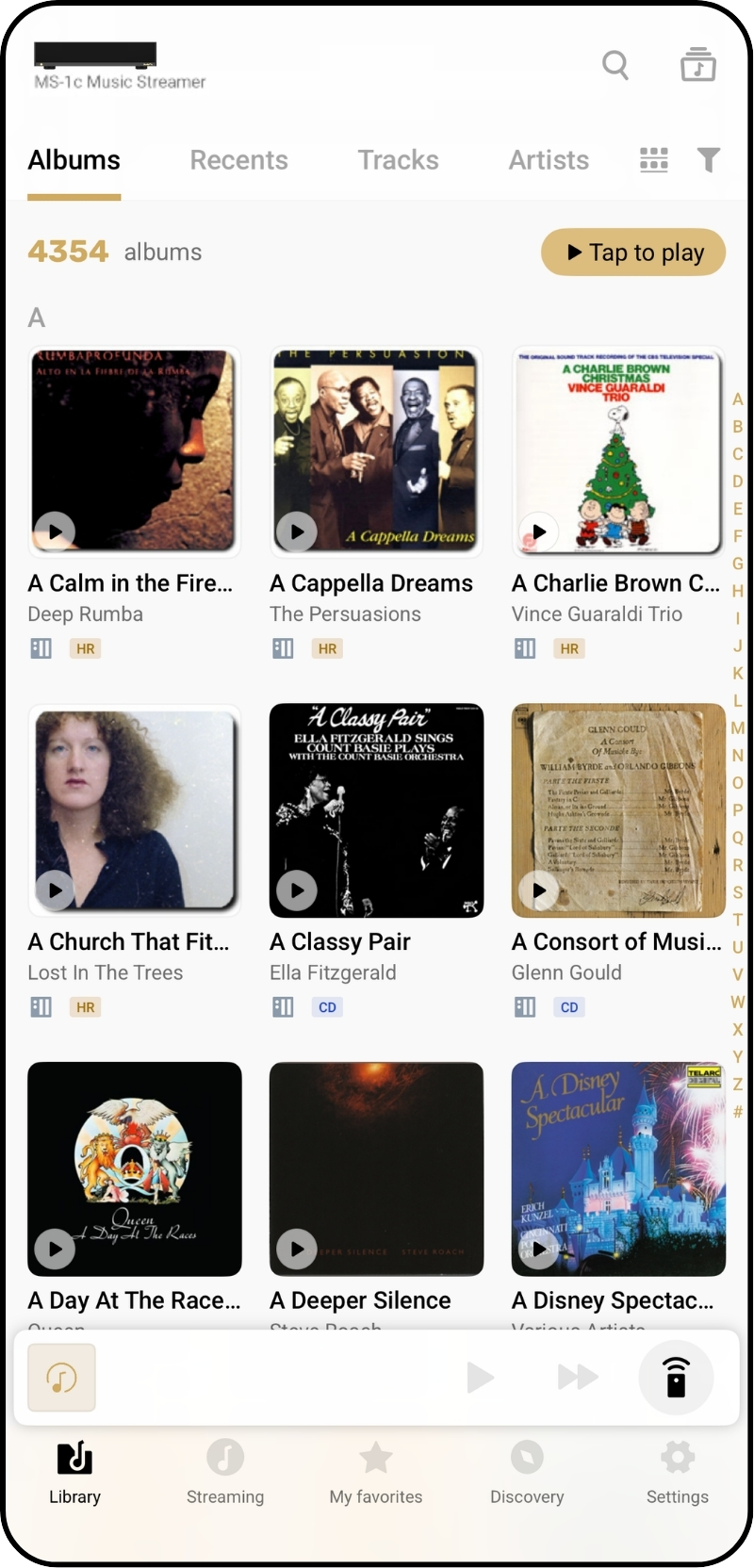Play A Calm in the Fire album
This screenshot has width=754, height=1568.
pyautogui.click(x=56, y=531)
